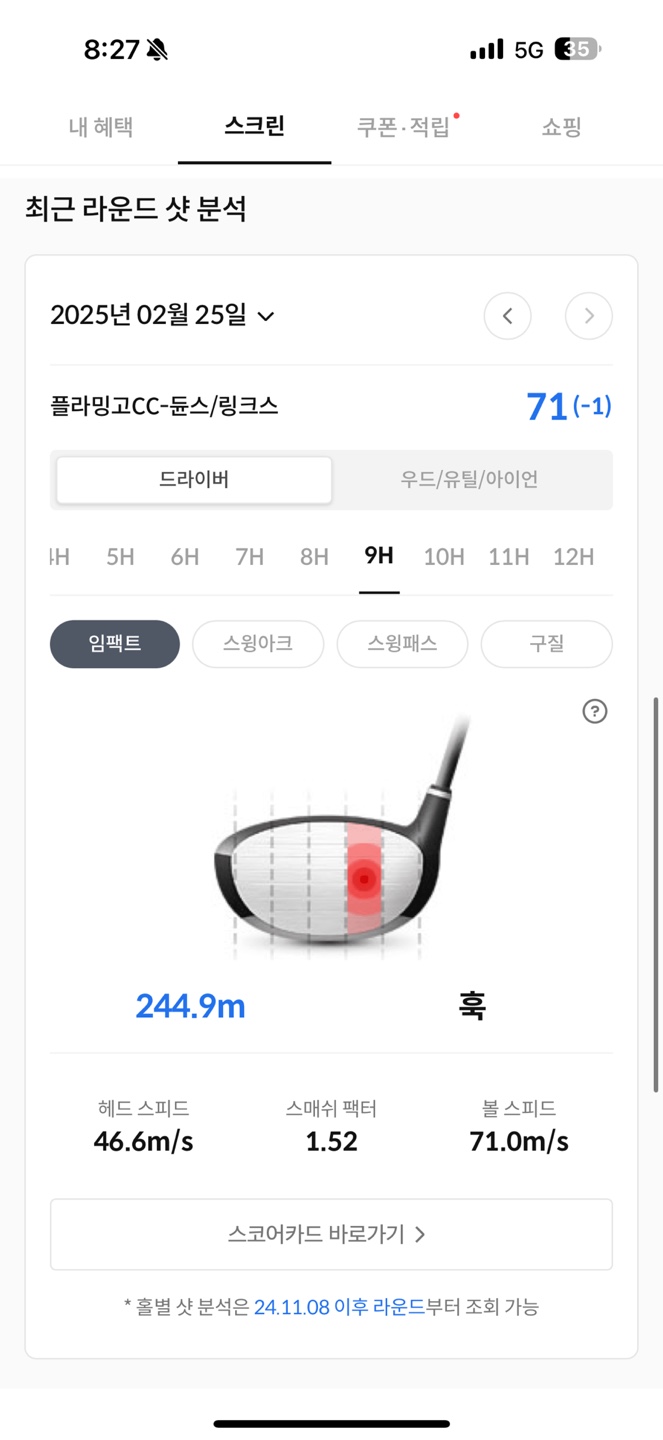Image resolution: width=663 pixels, height=1440 pixels.
Task: Choose hole 10H
Action: point(443,557)
